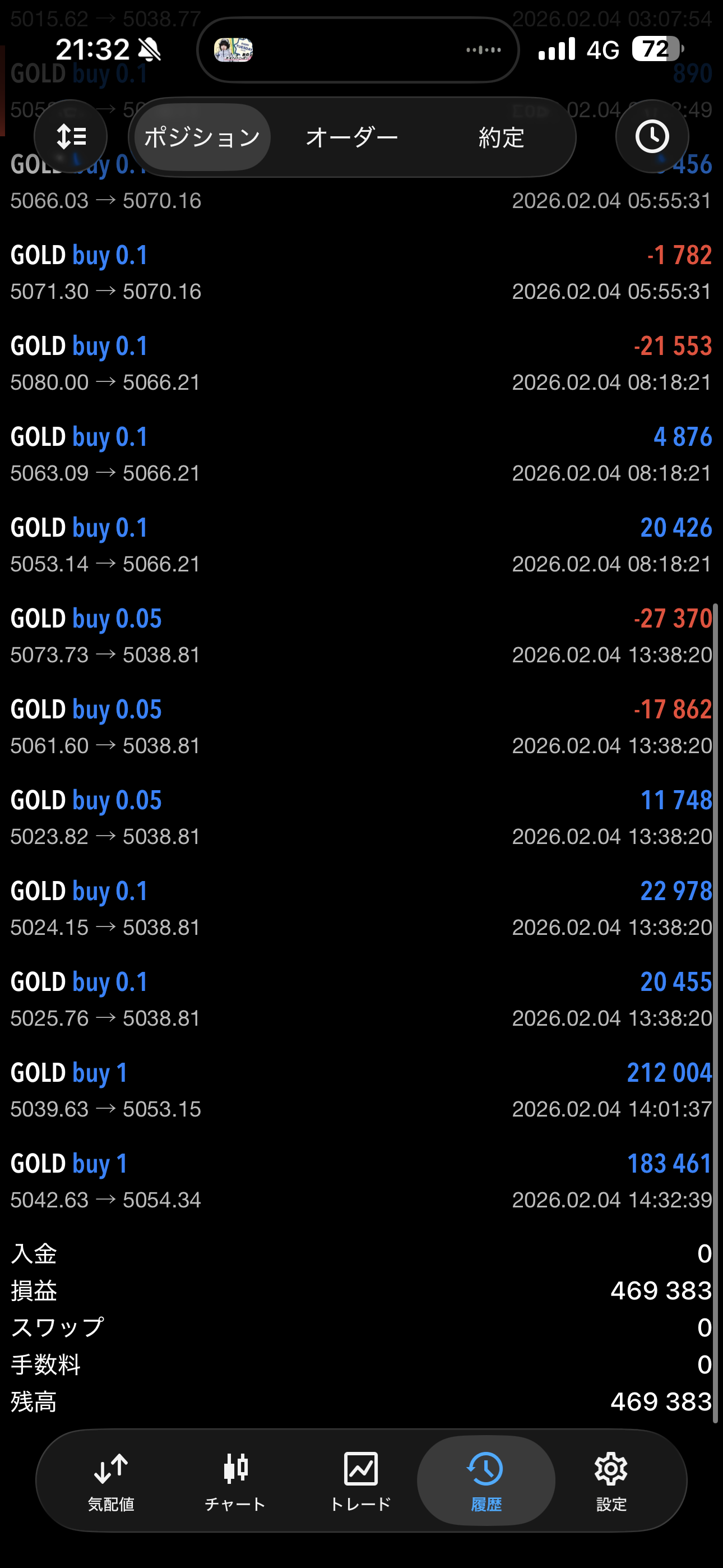This screenshot has width=723, height=1568.
Task: Switch to the オーダー tab
Action: [352, 137]
